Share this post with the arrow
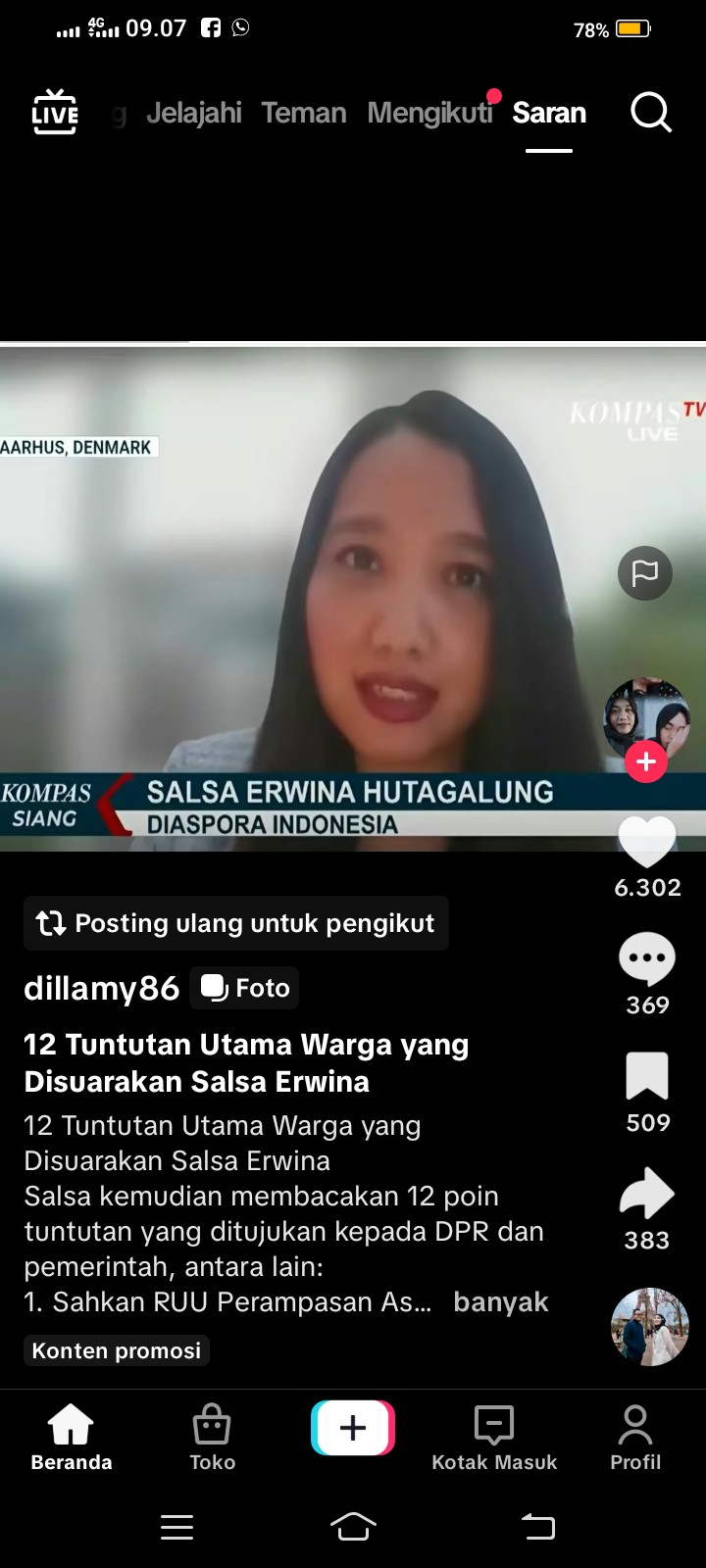This screenshot has width=706, height=1568. pyautogui.click(x=647, y=1194)
